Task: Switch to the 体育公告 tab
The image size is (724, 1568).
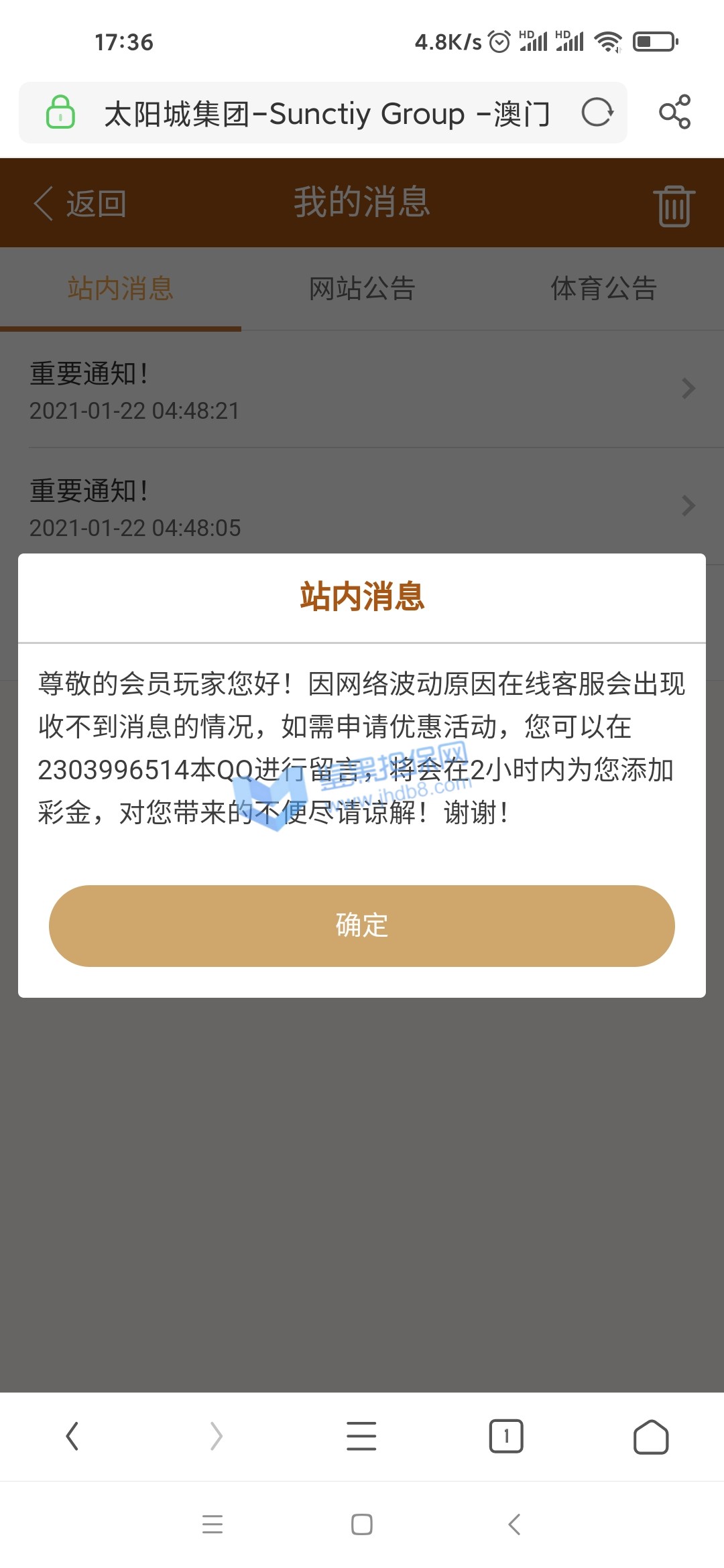Action: (x=603, y=289)
